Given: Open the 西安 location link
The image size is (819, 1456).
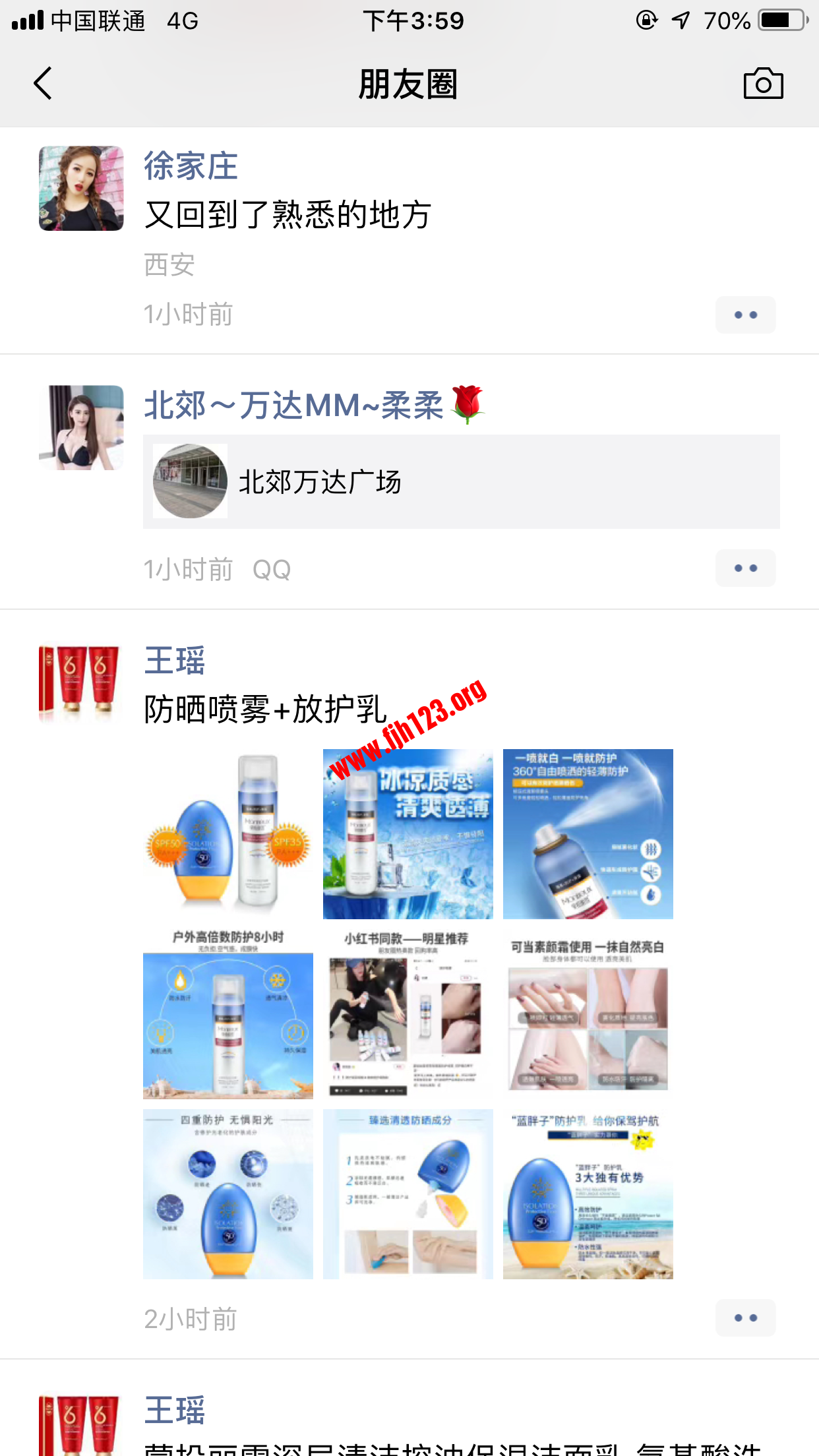Looking at the screenshot, I should click(169, 265).
